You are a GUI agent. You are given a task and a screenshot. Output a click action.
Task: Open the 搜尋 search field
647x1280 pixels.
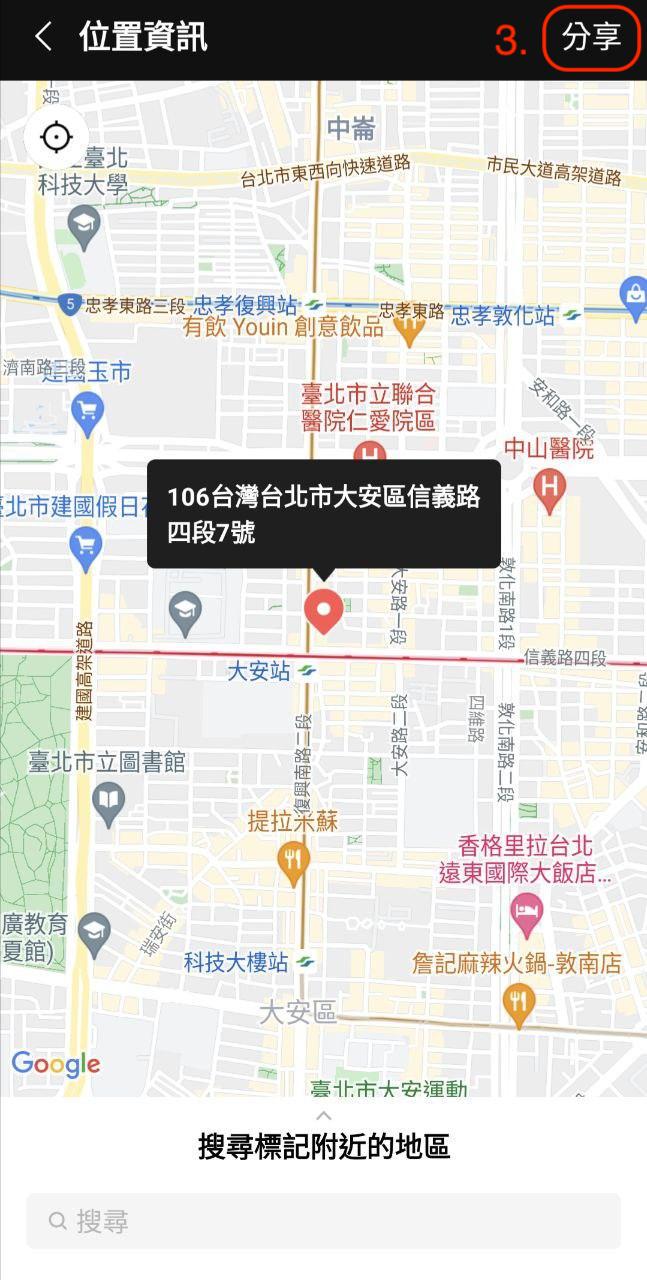pos(323,1221)
